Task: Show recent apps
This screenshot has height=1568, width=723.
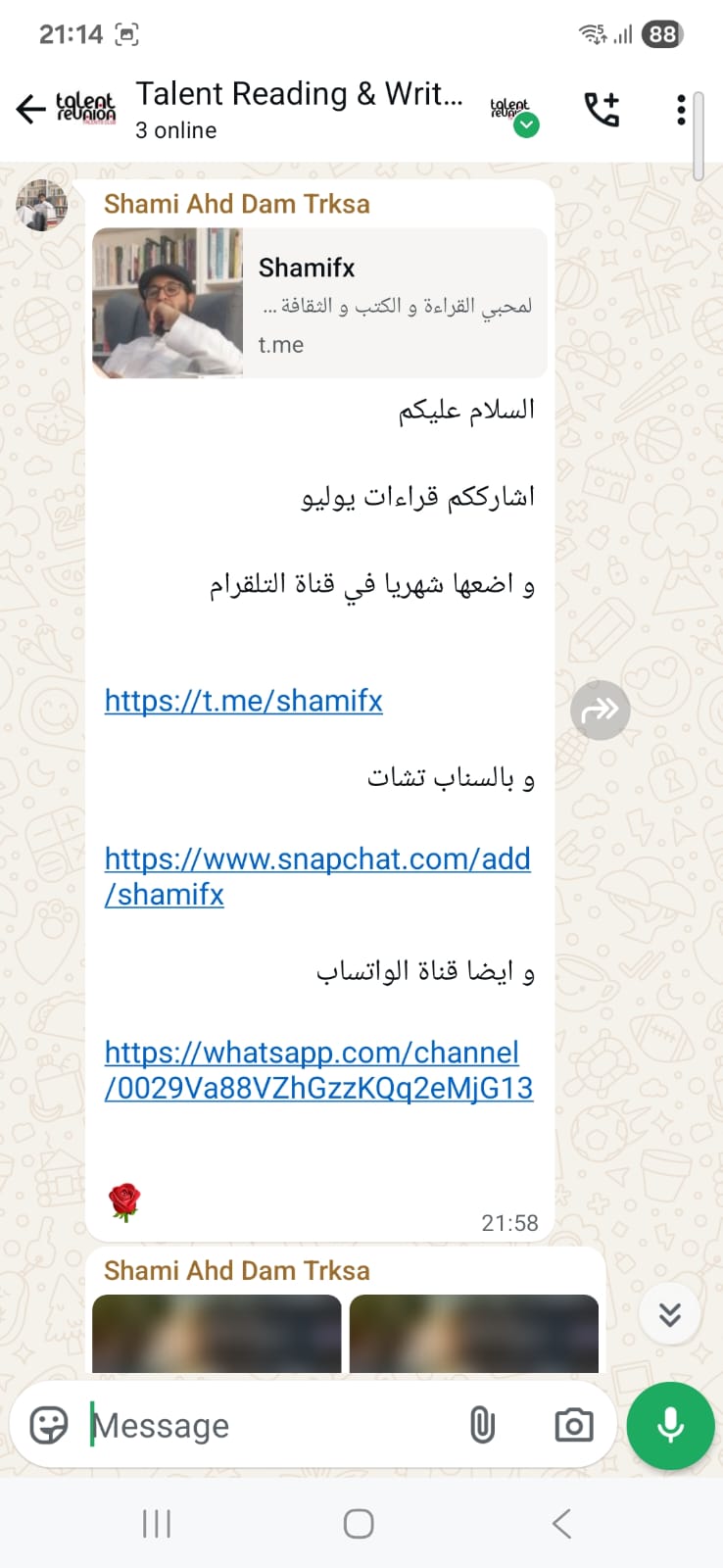Action: click(157, 1524)
